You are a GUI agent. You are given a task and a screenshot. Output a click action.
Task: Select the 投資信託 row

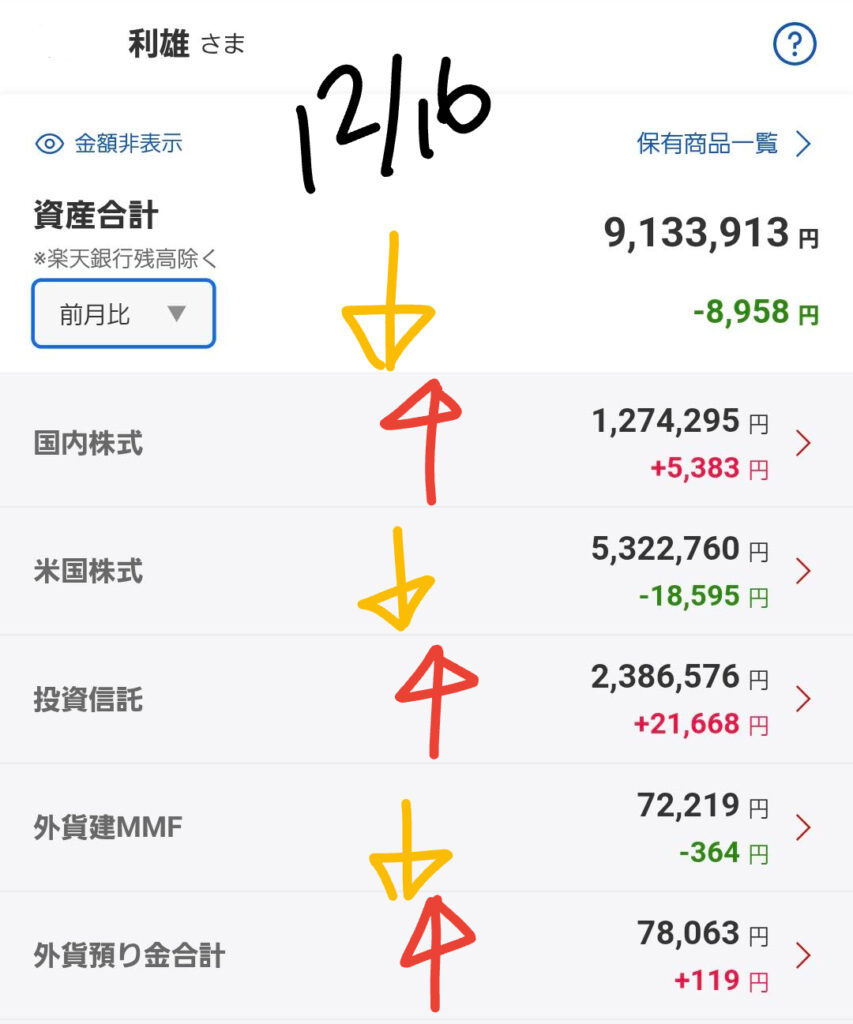pos(426,699)
